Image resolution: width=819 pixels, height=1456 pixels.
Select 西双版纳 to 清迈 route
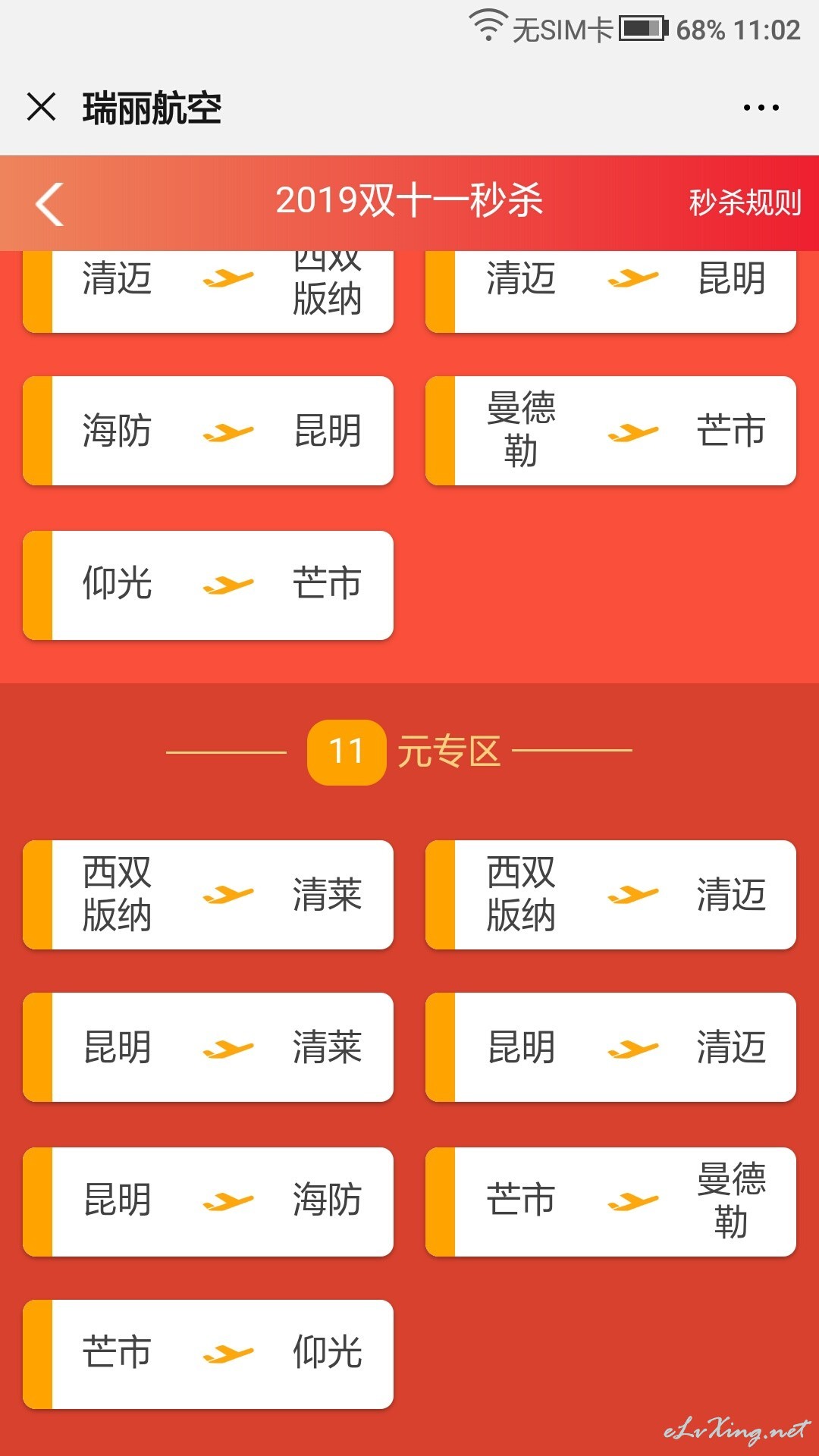[x=610, y=895]
